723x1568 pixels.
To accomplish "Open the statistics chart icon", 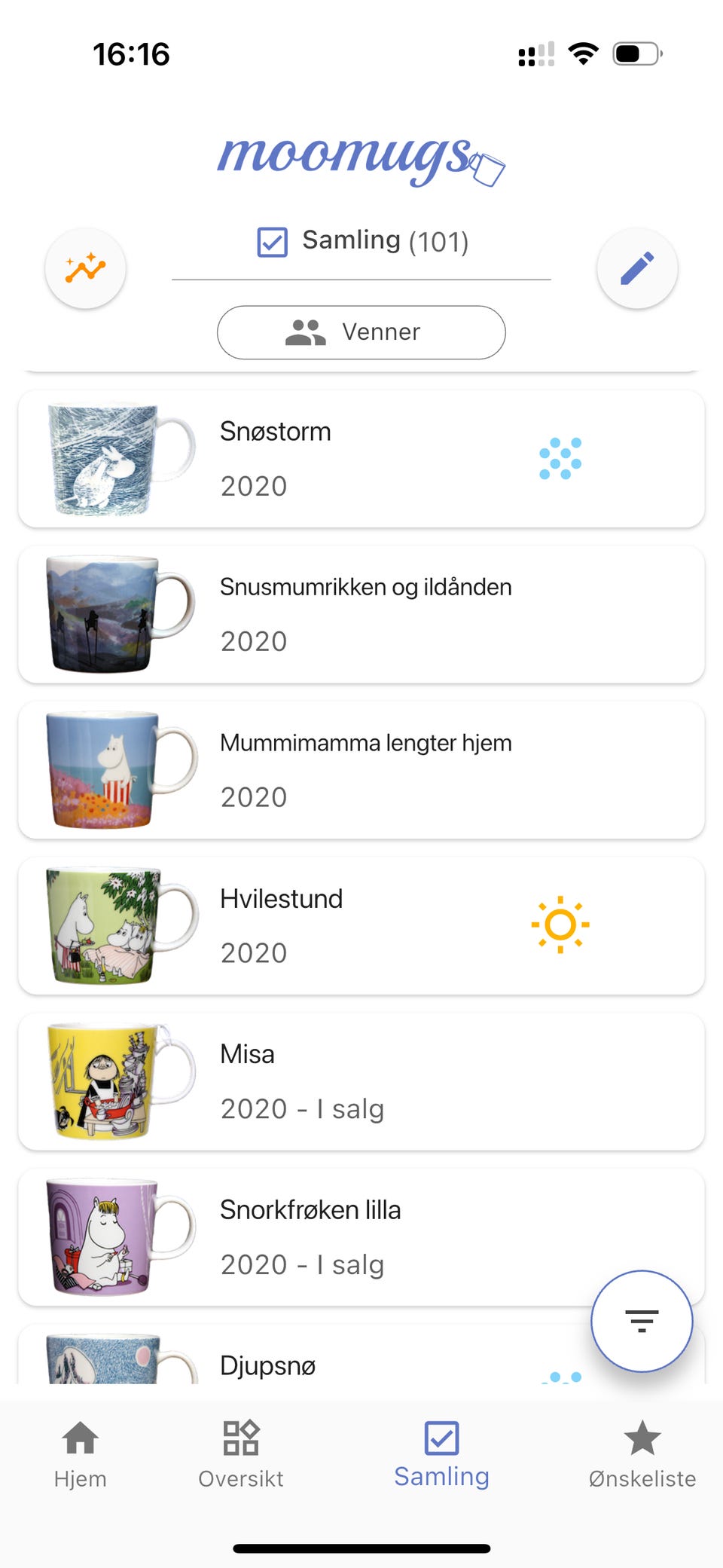I will click(85, 268).
